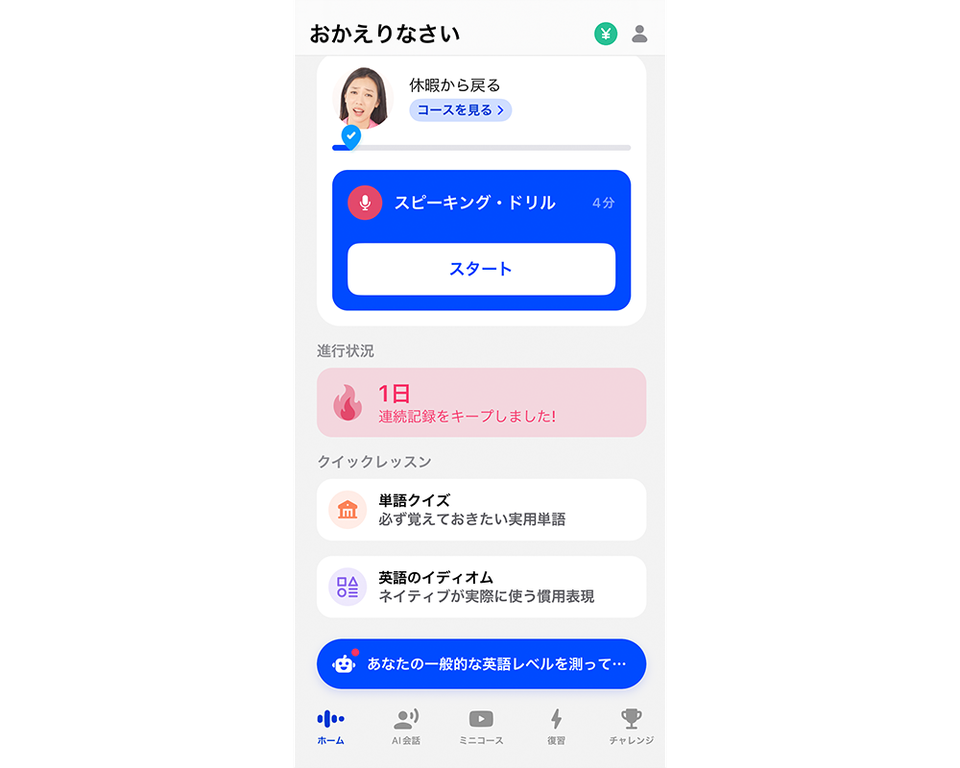
Task: Switch to the 復習 tab
Action: point(556,727)
